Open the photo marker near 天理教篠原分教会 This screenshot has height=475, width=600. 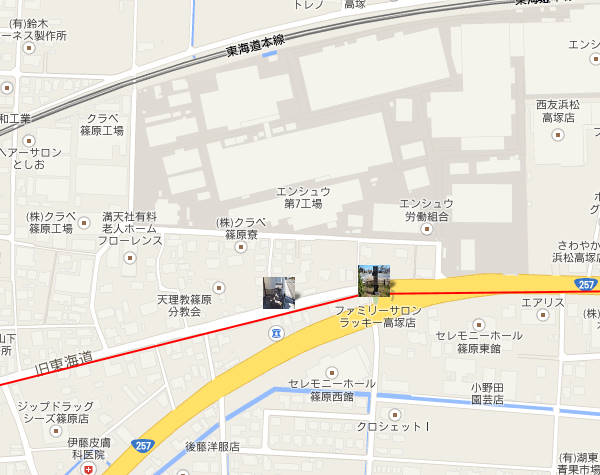[278, 292]
